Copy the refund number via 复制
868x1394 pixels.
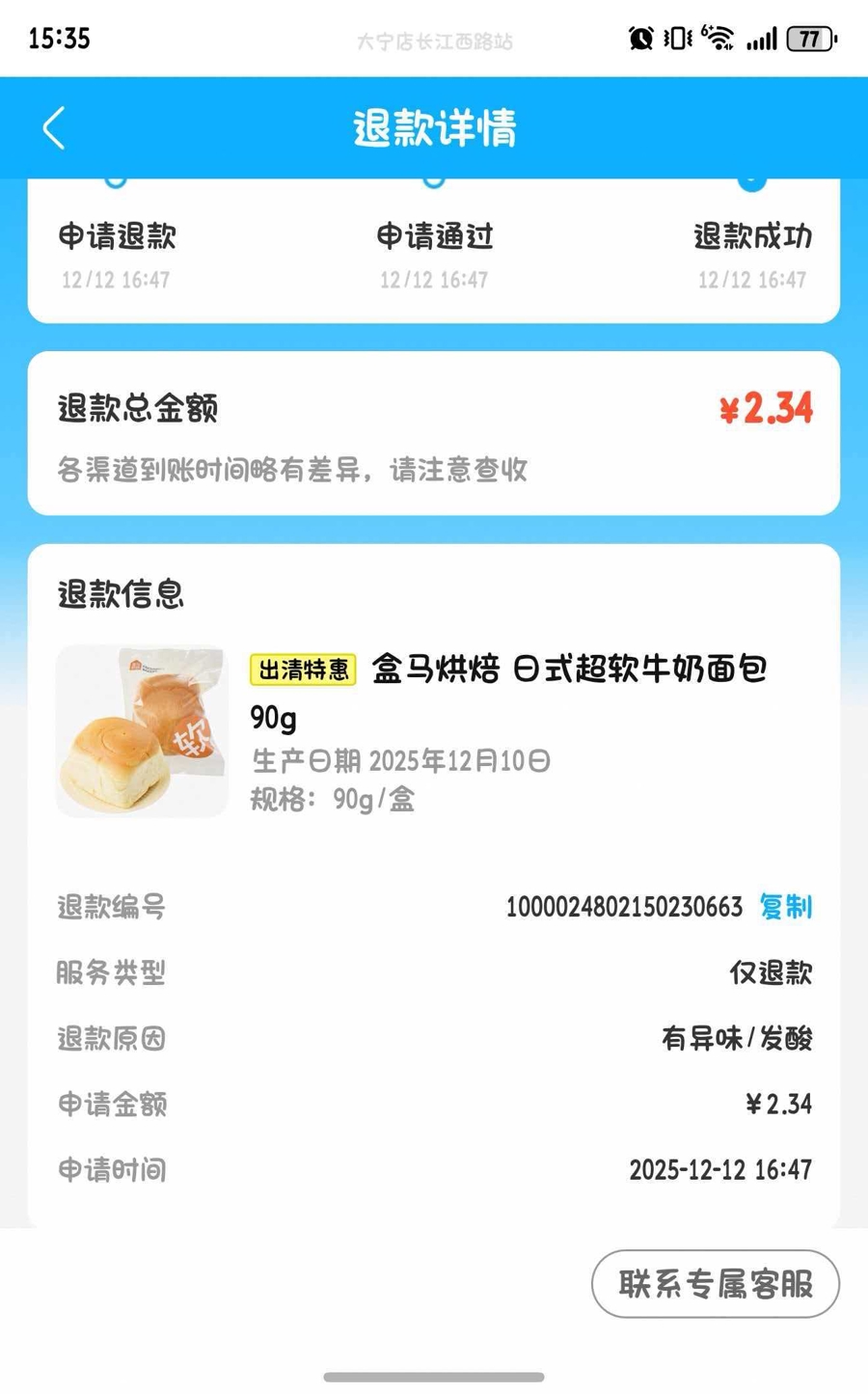click(786, 907)
